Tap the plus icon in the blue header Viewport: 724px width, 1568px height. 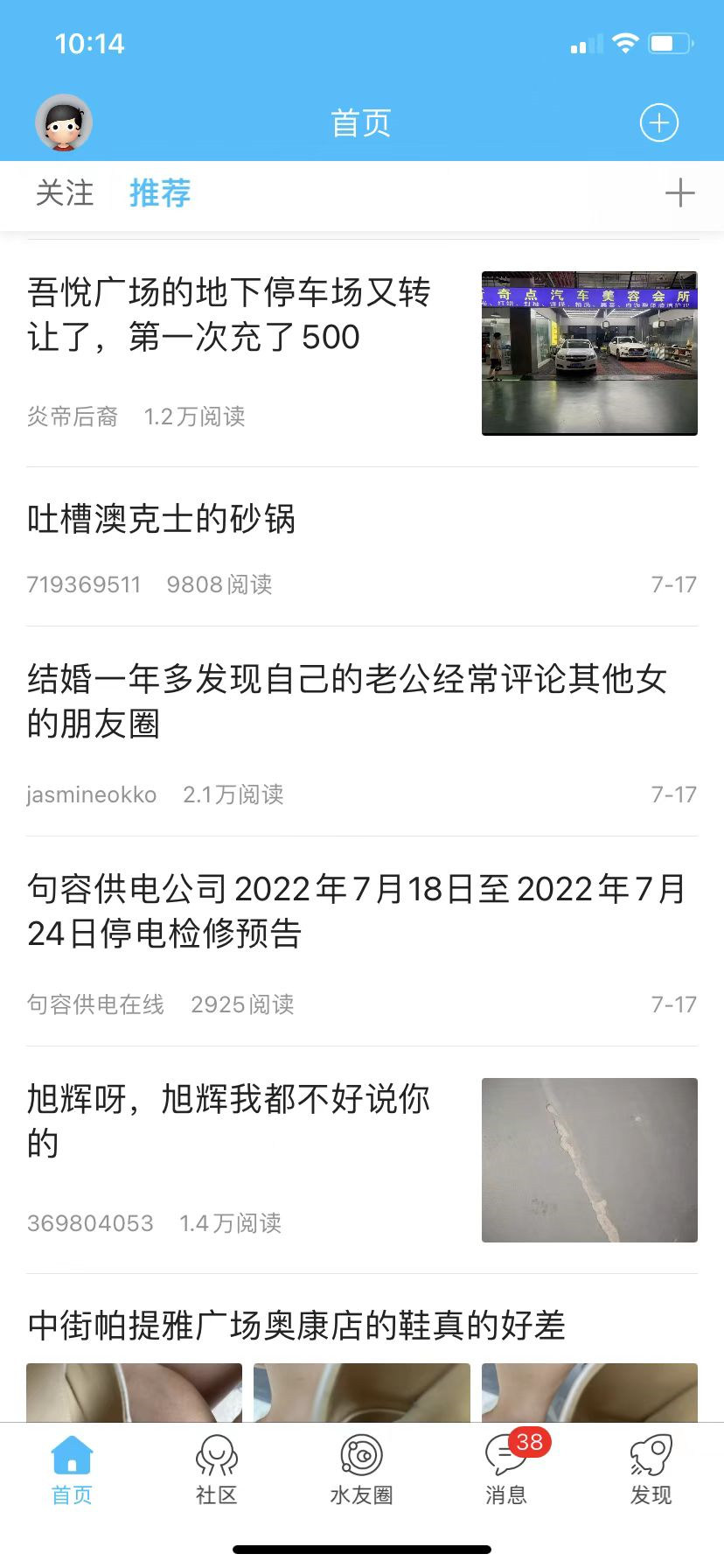pos(658,122)
